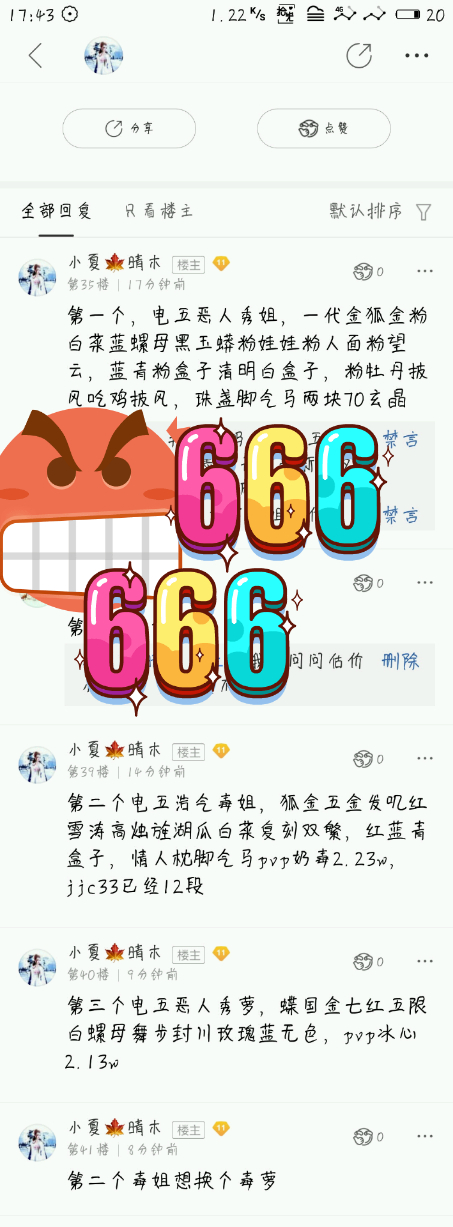This screenshot has width=453, height=1227.
Task: Like the reply on floor 40
Action: click(x=368, y=962)
